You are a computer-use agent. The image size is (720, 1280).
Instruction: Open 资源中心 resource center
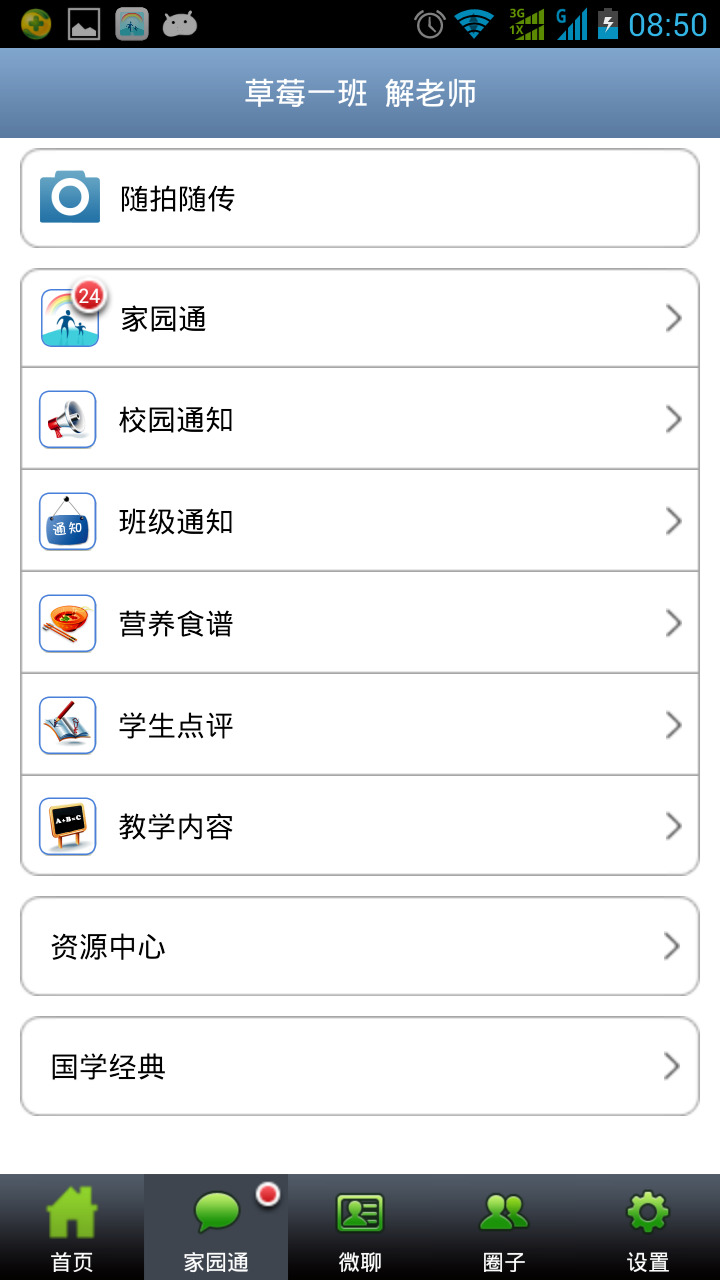click(x=360, y=946)
